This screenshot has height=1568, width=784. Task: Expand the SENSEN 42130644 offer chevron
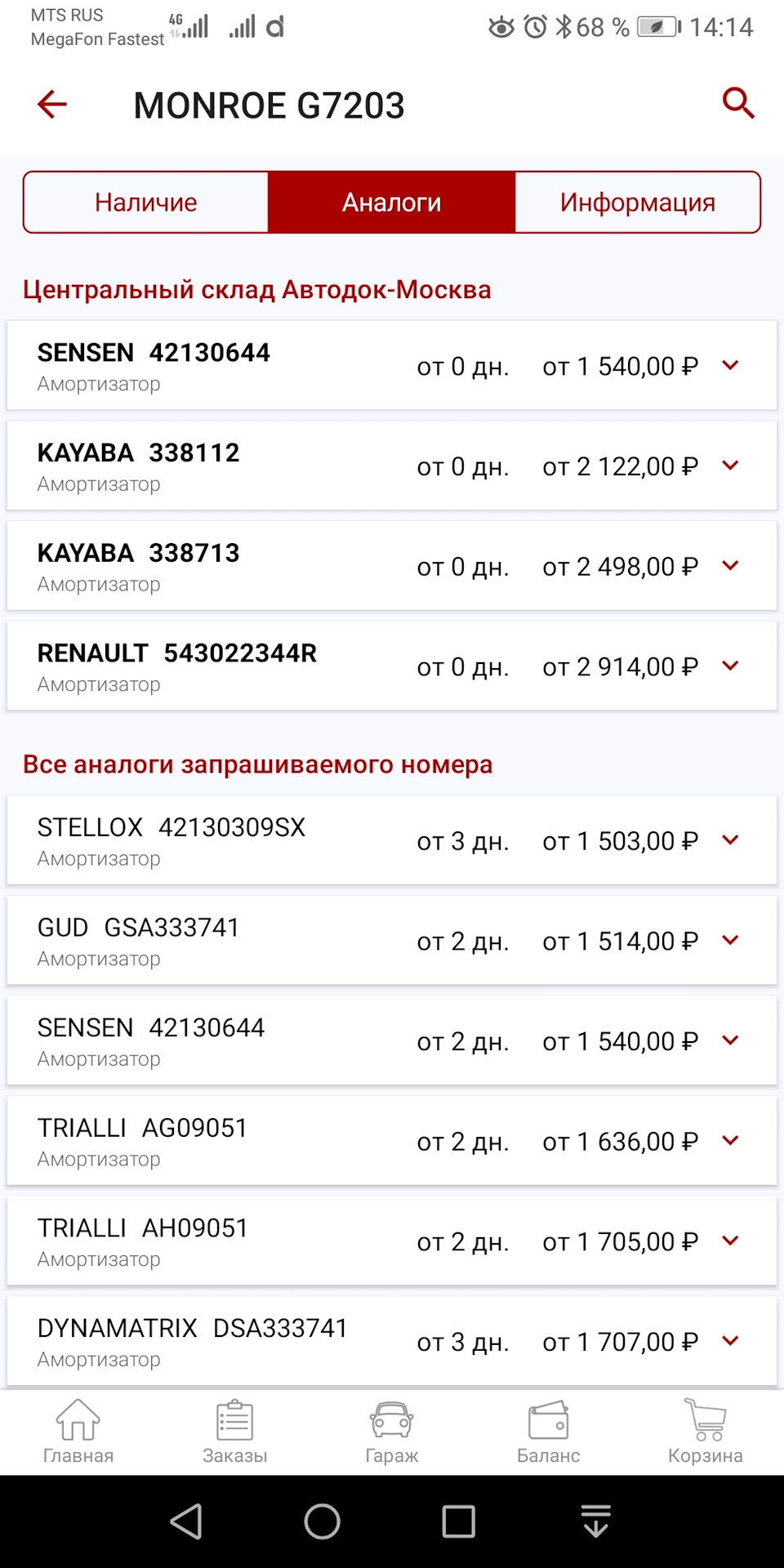(x=729, y=366)
